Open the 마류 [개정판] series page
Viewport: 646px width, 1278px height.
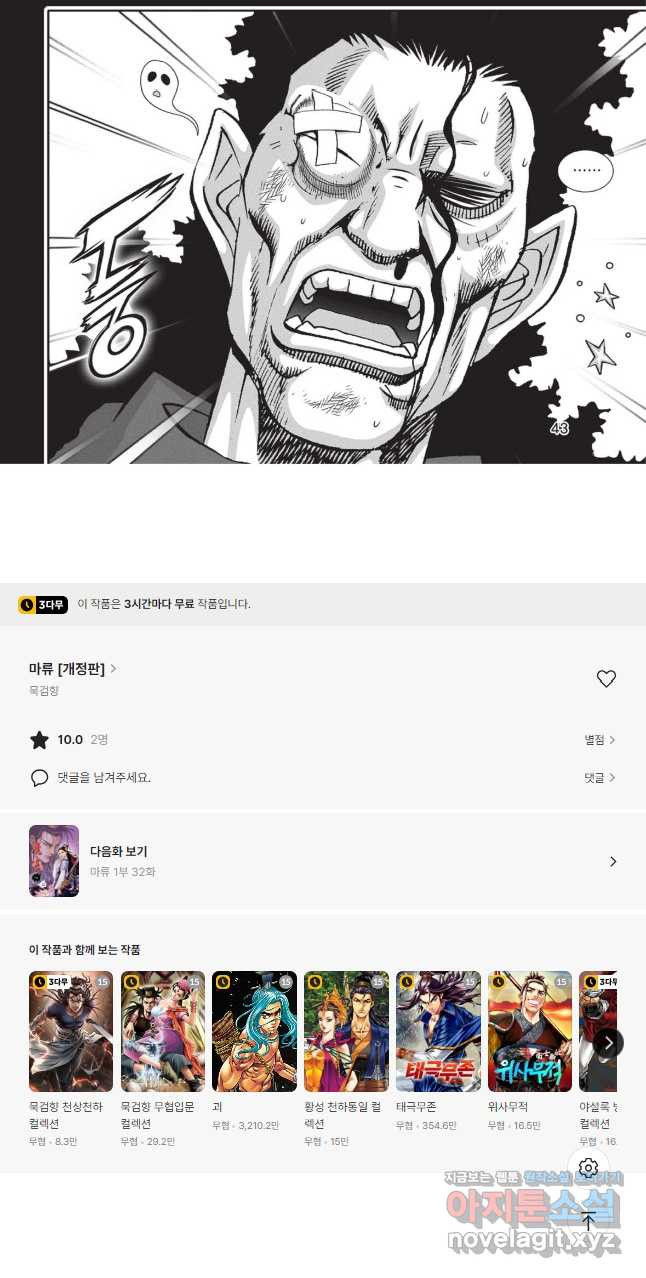pyautogui.click(x=72, y=669)
